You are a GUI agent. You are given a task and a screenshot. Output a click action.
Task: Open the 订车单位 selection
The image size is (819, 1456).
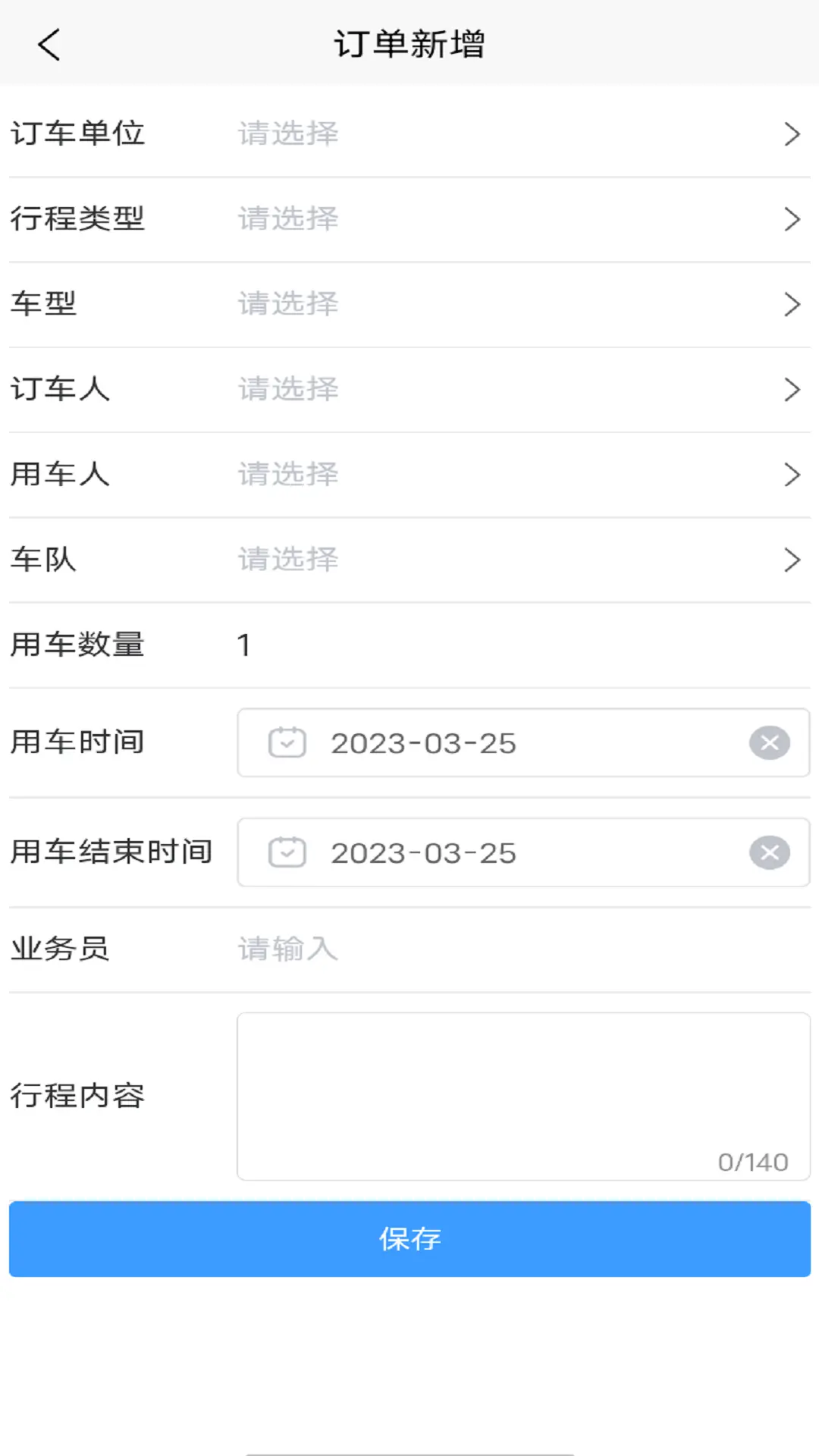pyautogui.click(x=409, y=133)
